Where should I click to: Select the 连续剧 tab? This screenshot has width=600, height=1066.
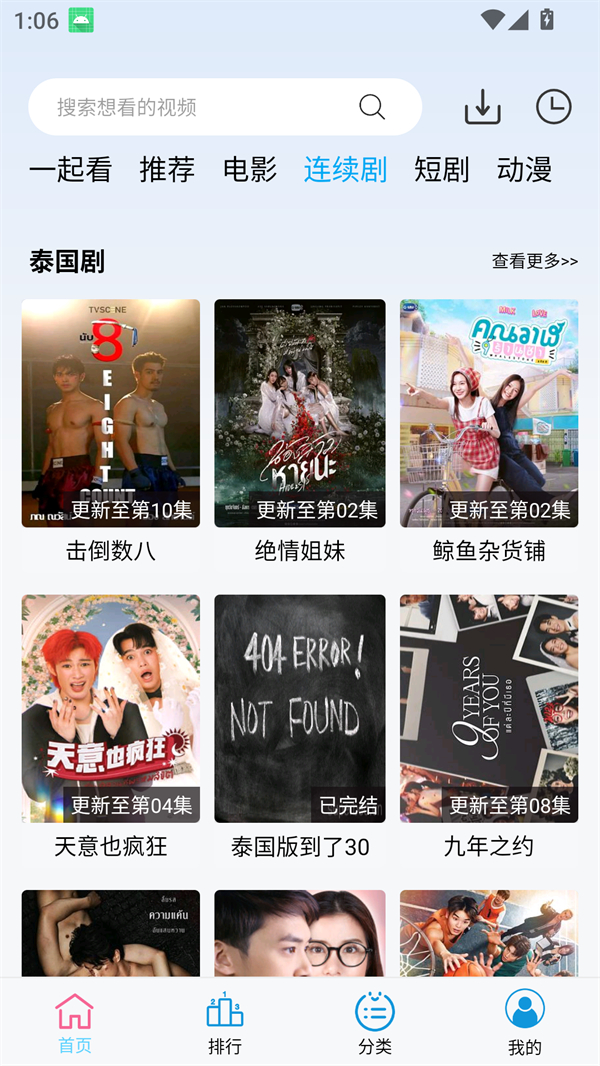(345, 170)
